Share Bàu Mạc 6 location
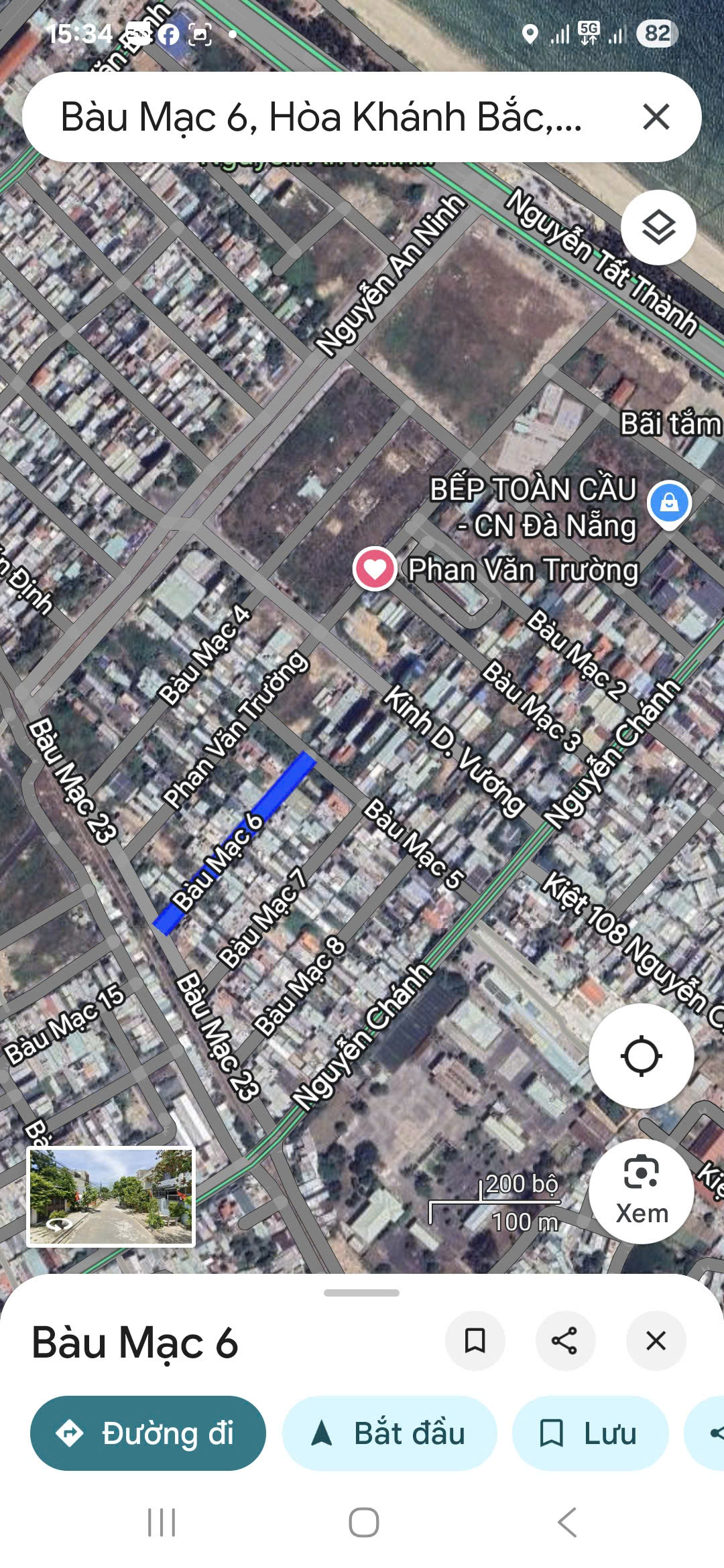724x1568 pixels. pos(564,1341)
